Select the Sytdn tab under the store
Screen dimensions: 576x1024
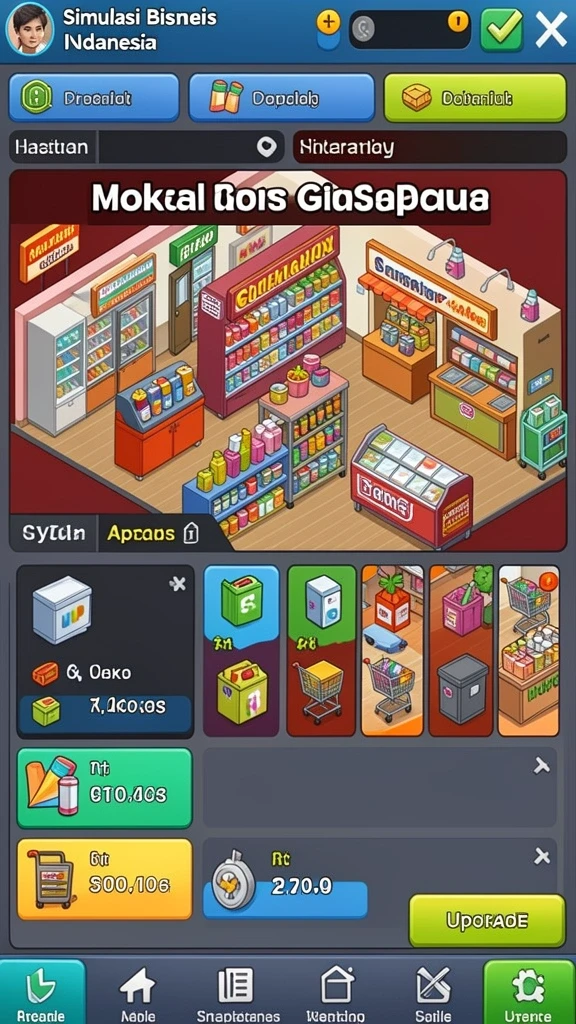pos(54,534)
